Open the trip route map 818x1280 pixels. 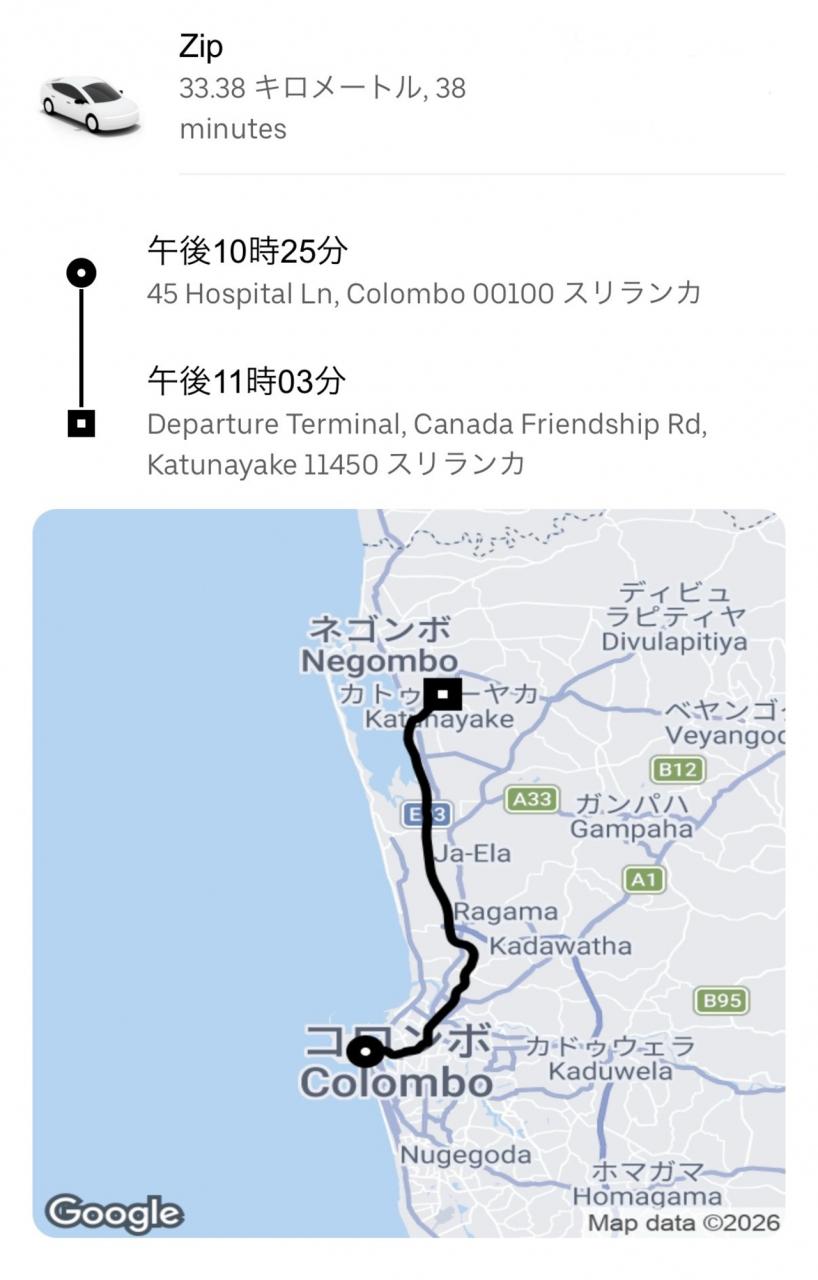pyautogui.click(x=408, y=872)
